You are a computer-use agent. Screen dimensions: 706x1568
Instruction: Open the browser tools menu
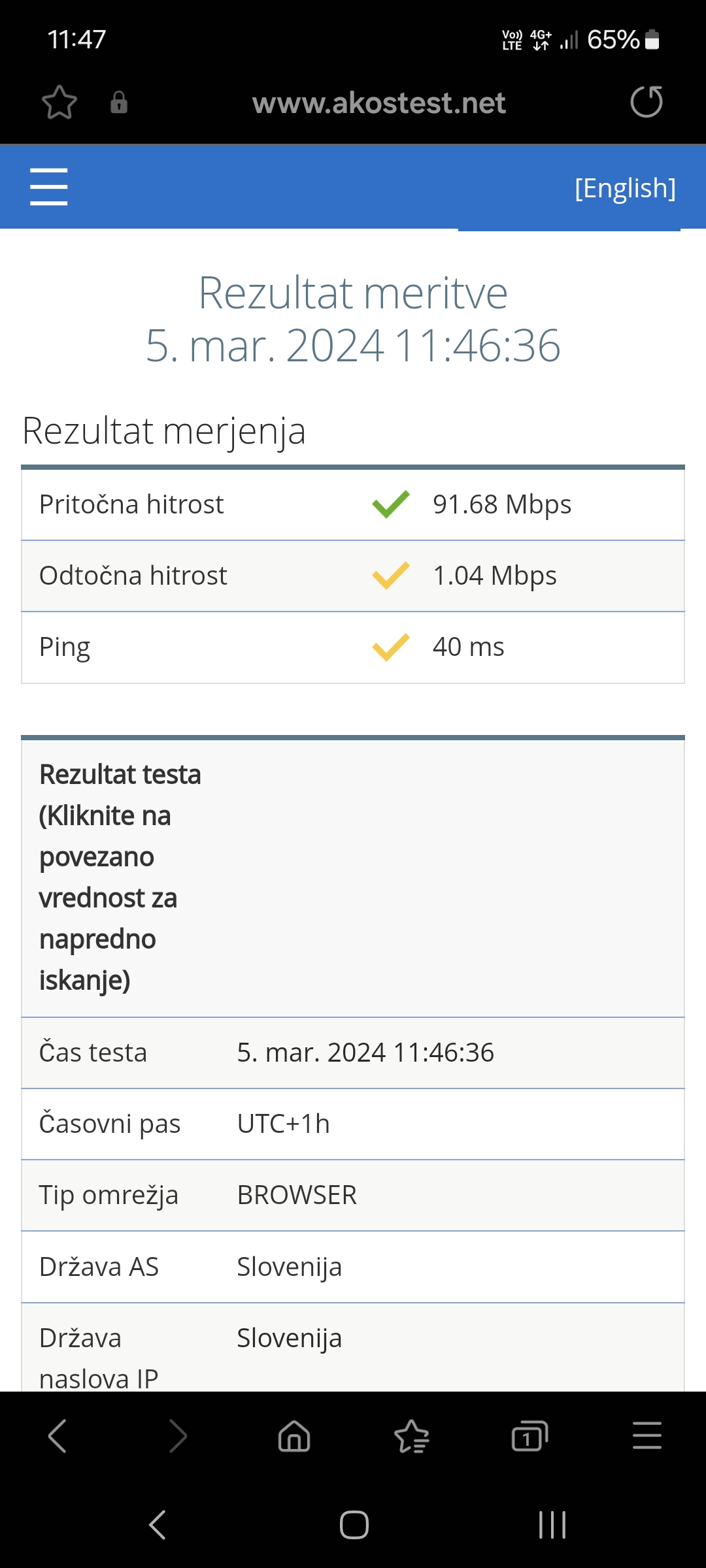[x=647, y=1436]
